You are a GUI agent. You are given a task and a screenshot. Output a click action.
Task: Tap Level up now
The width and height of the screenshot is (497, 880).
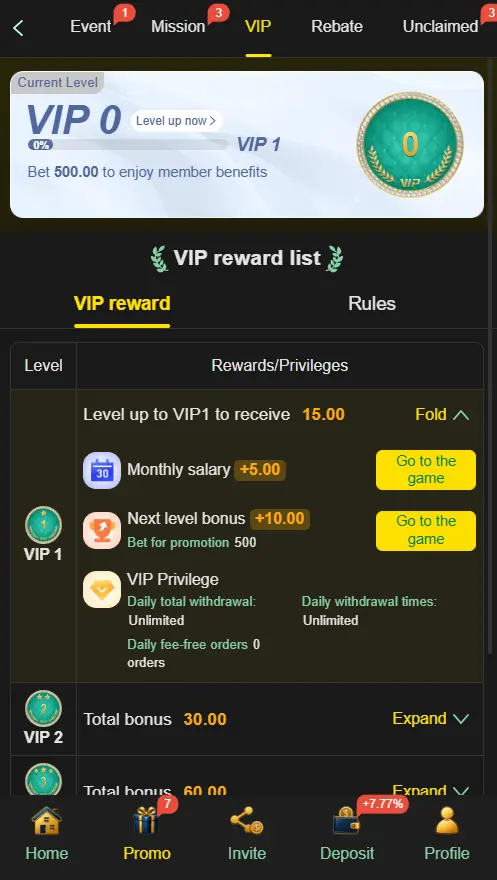176,121
